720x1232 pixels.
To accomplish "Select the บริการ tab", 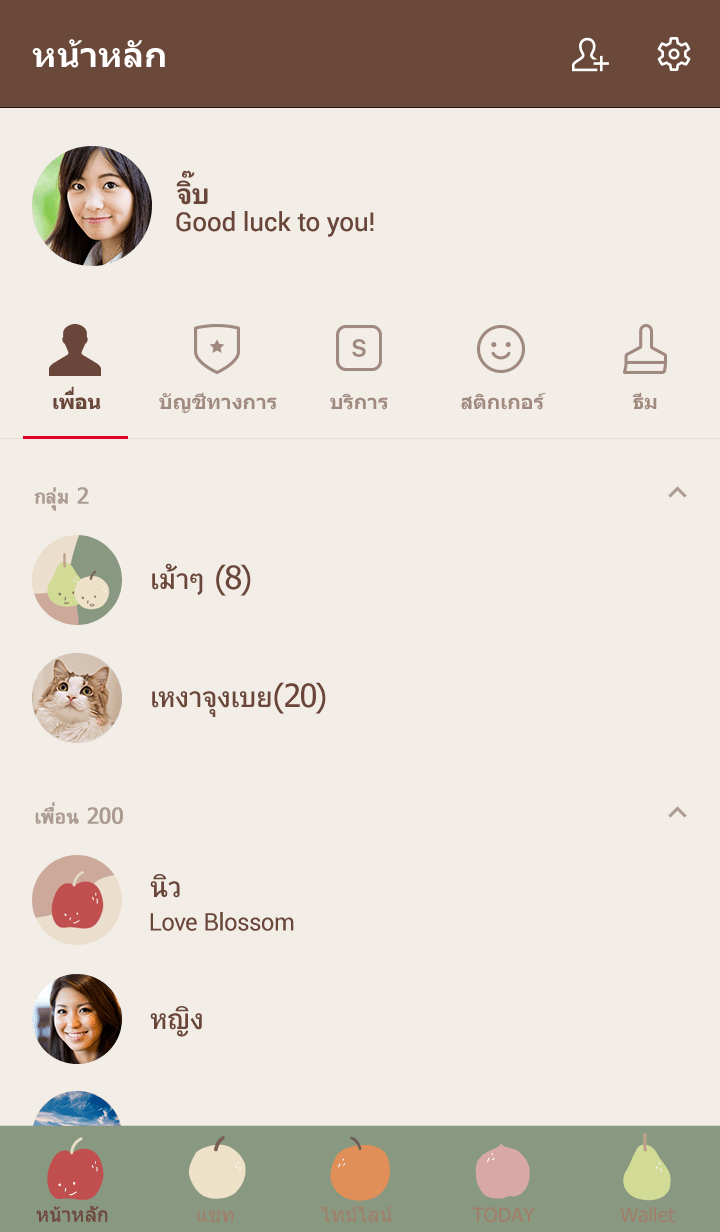I will [x=359, y=370].
